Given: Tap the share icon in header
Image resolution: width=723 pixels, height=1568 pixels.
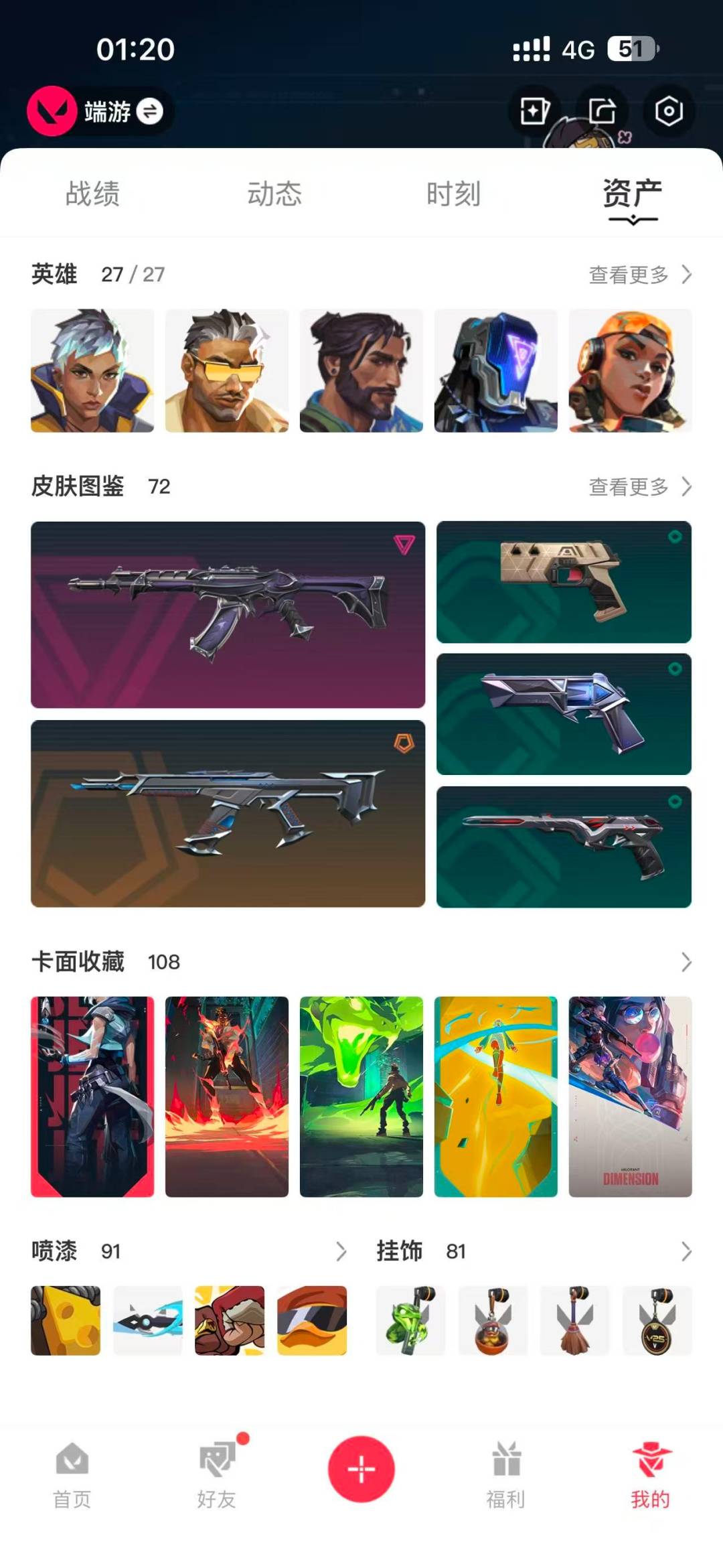Looking at the screenshot, I should pos(601,111).
